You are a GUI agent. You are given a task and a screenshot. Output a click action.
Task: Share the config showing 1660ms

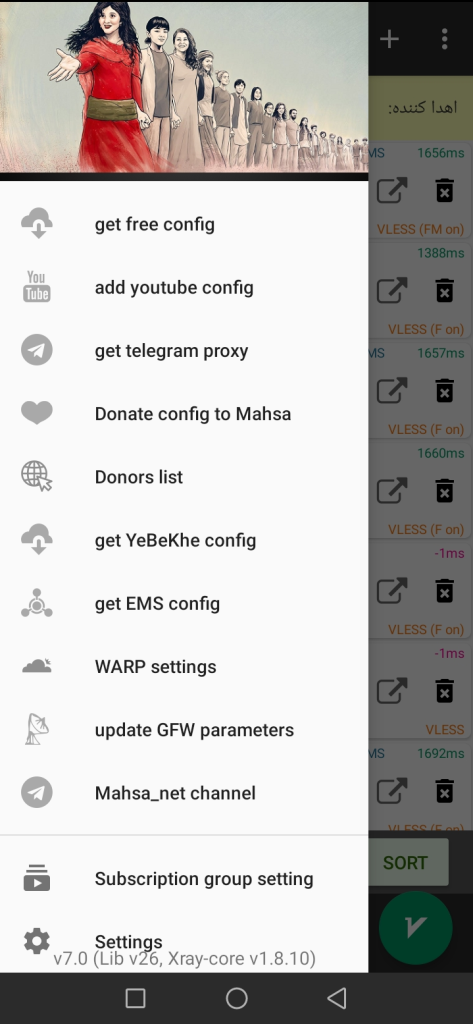click(x=392, y=490)
